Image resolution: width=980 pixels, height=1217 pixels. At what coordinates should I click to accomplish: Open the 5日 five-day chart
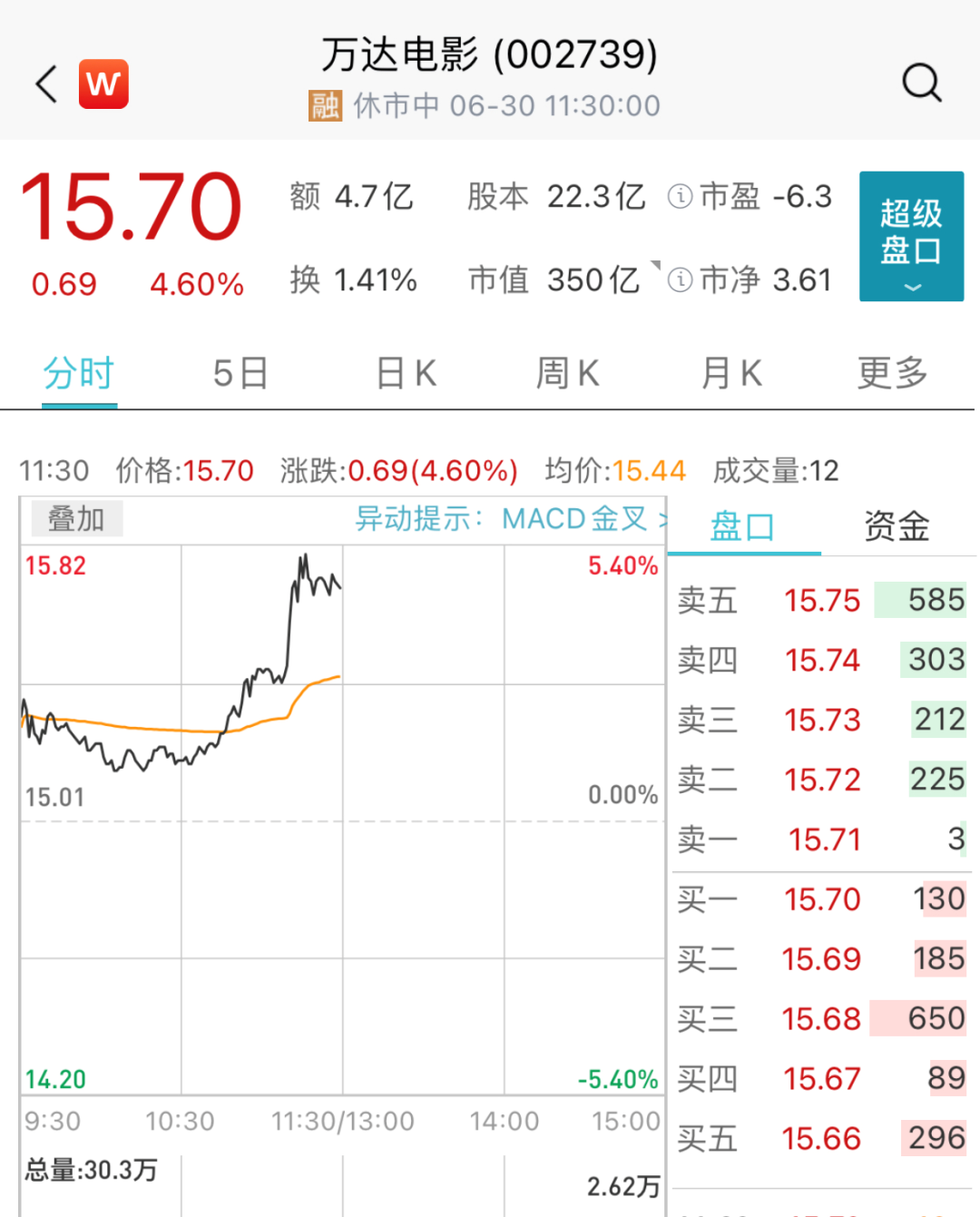tap(240, 373)
